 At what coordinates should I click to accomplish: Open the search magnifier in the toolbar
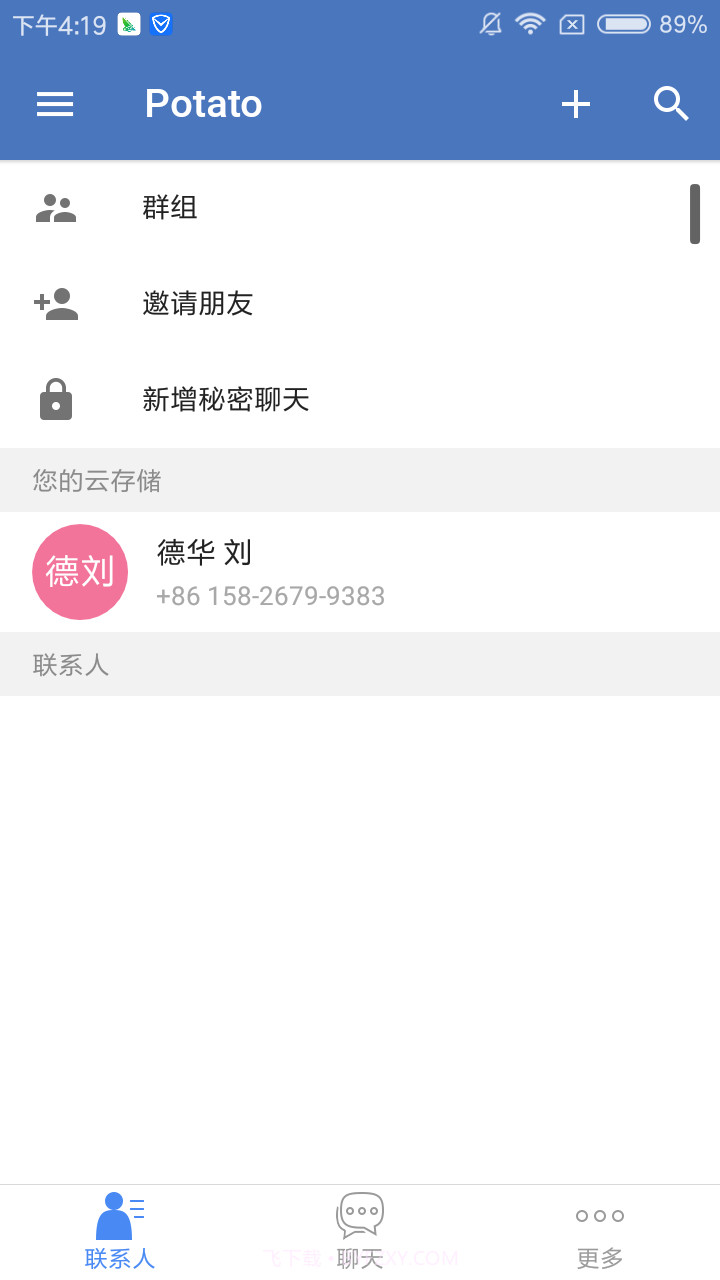671,103
